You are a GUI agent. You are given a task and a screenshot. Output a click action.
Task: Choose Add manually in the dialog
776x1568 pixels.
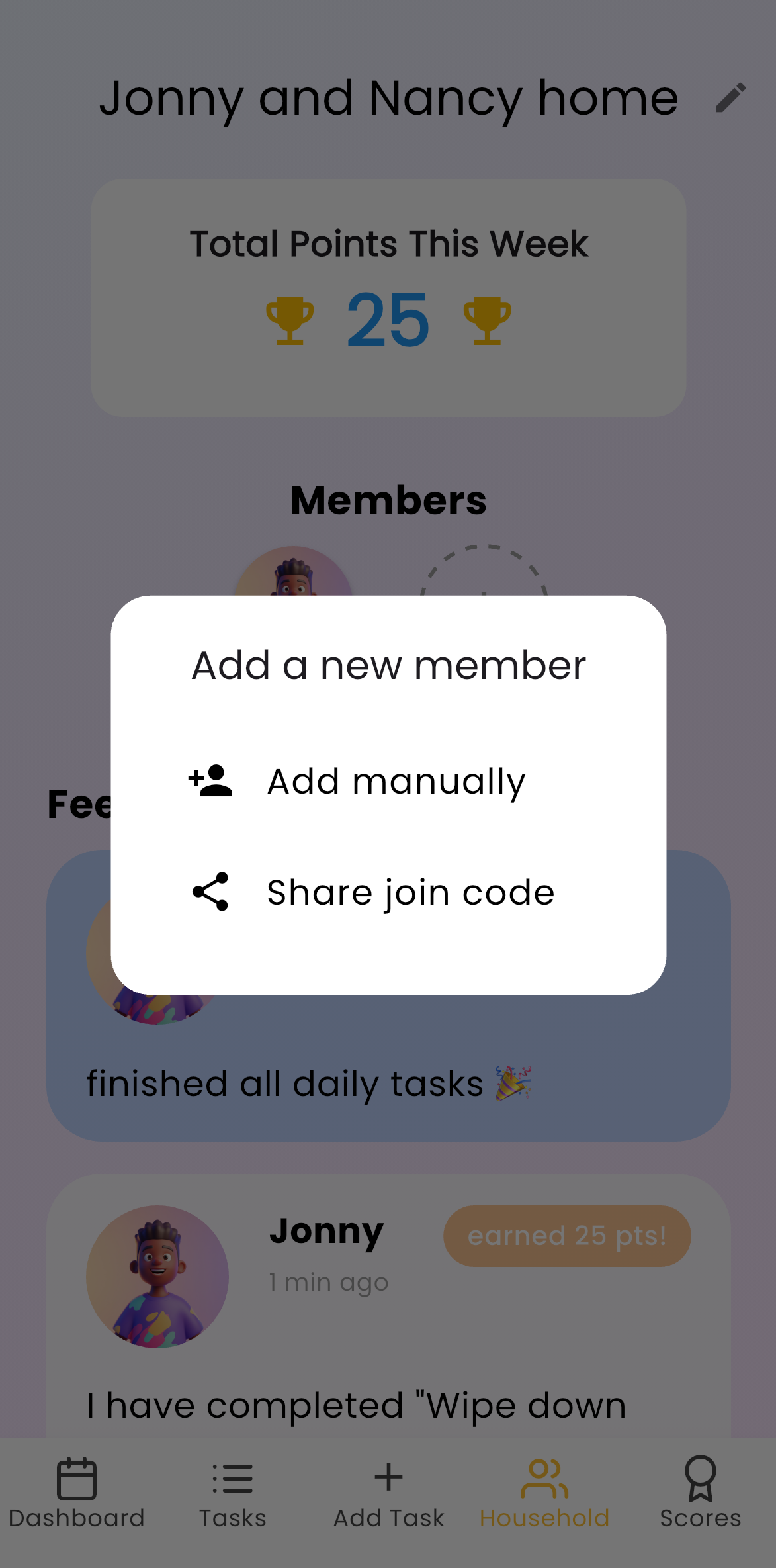[395, 782]
